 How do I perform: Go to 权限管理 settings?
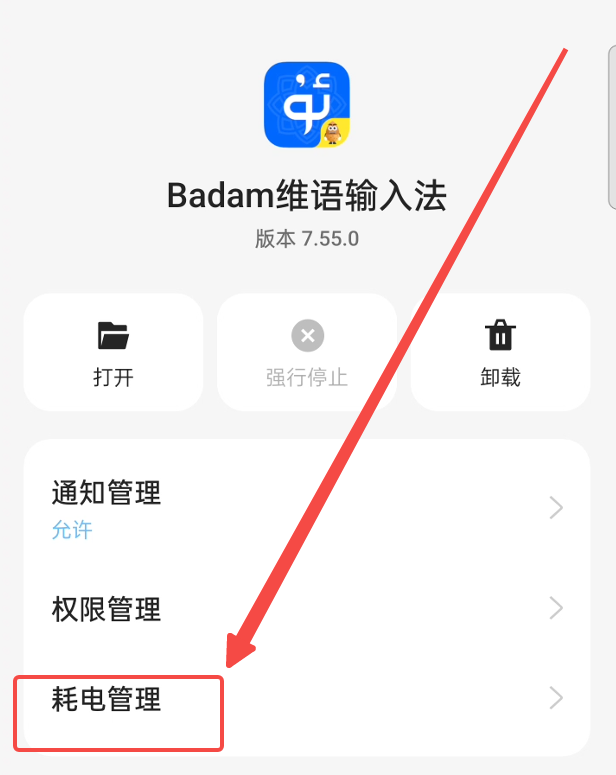306,608
